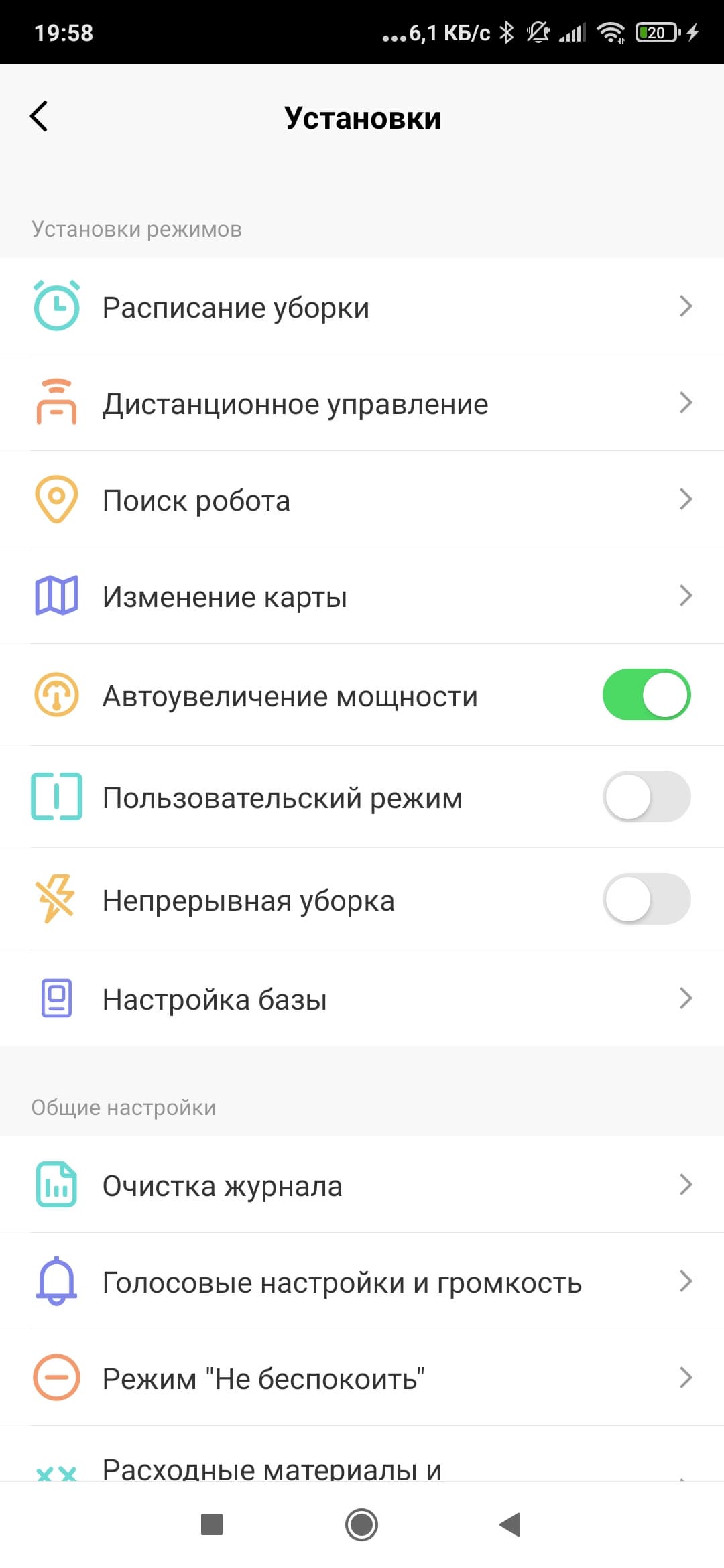Open Расписание уборки

[x=362, y=307]
